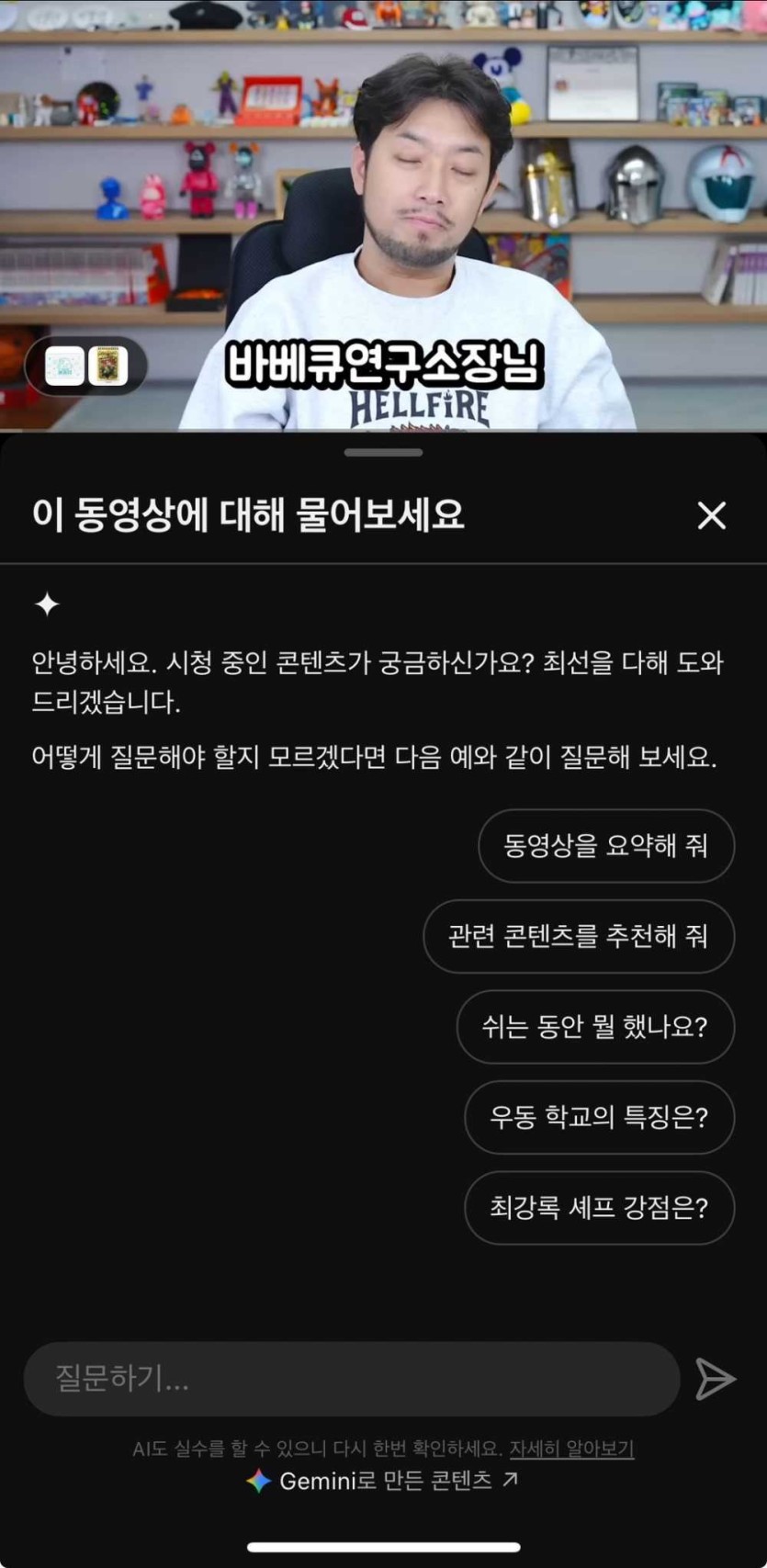Select the '동영상을 요약해 줘' suggestion chip
The height and width of the screenshot is (1568, 767).
(x=606, y=845)
